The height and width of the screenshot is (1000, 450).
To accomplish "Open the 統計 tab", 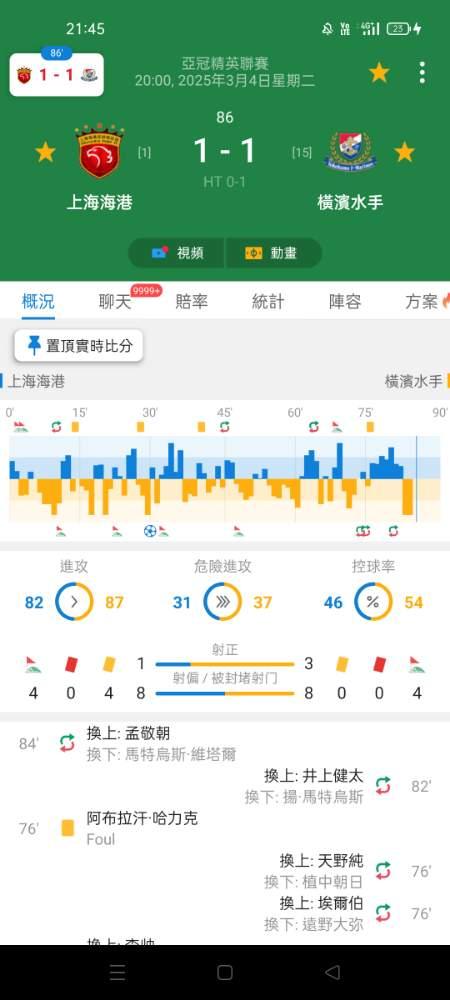I will (x=268, y=301).
